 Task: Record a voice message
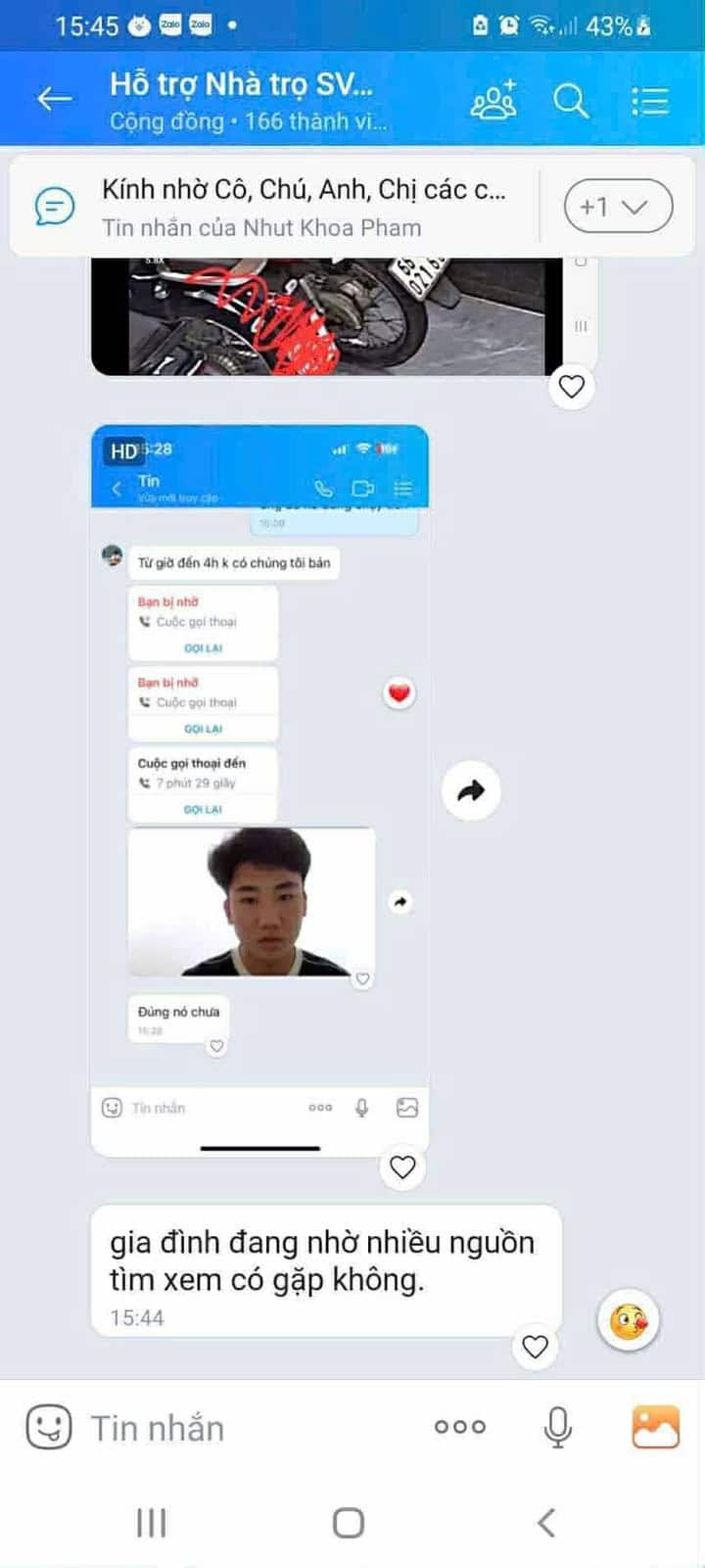pyautogui.click(x=557, y=1427)
